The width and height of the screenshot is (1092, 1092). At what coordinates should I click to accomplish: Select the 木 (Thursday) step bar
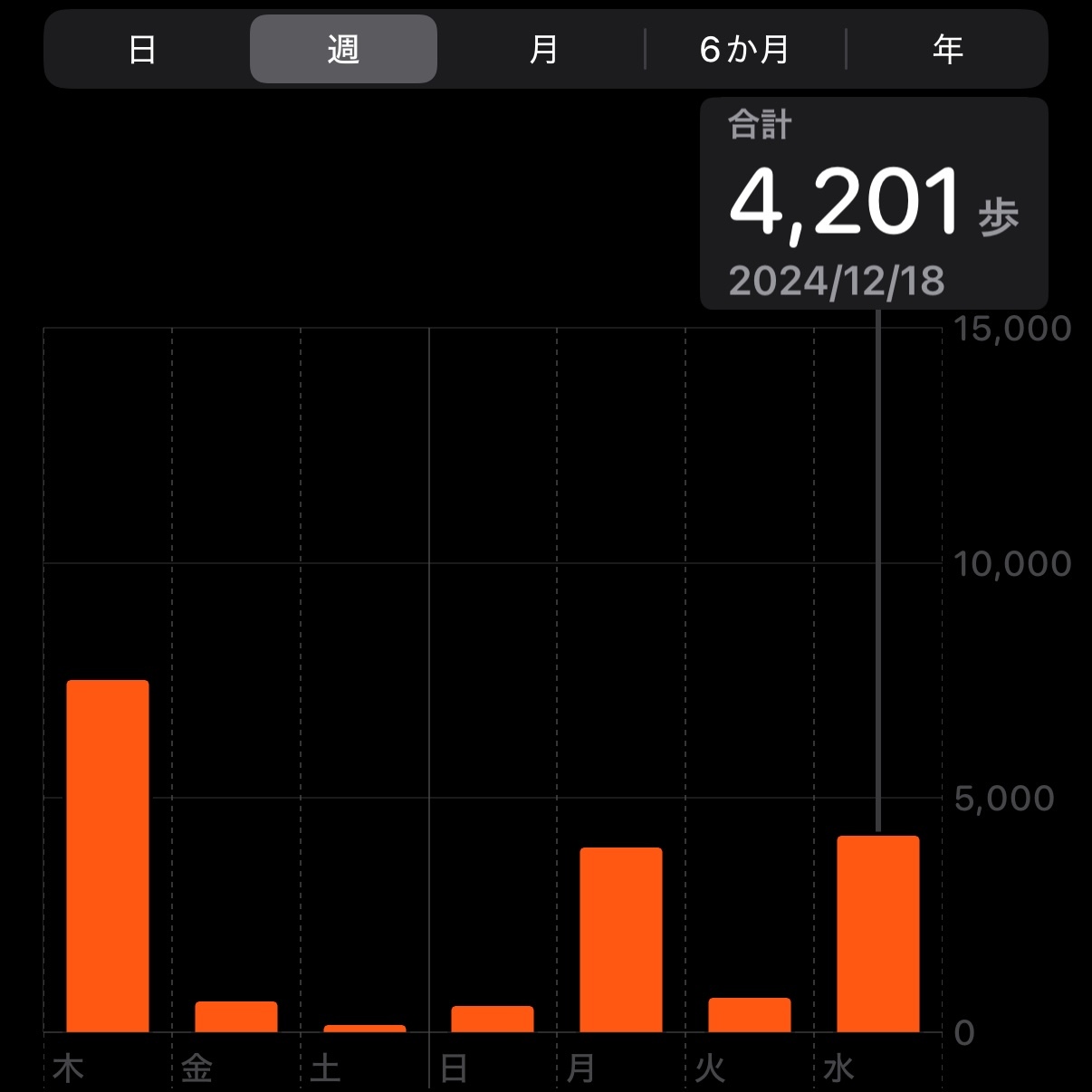click(x=108, y=856)
